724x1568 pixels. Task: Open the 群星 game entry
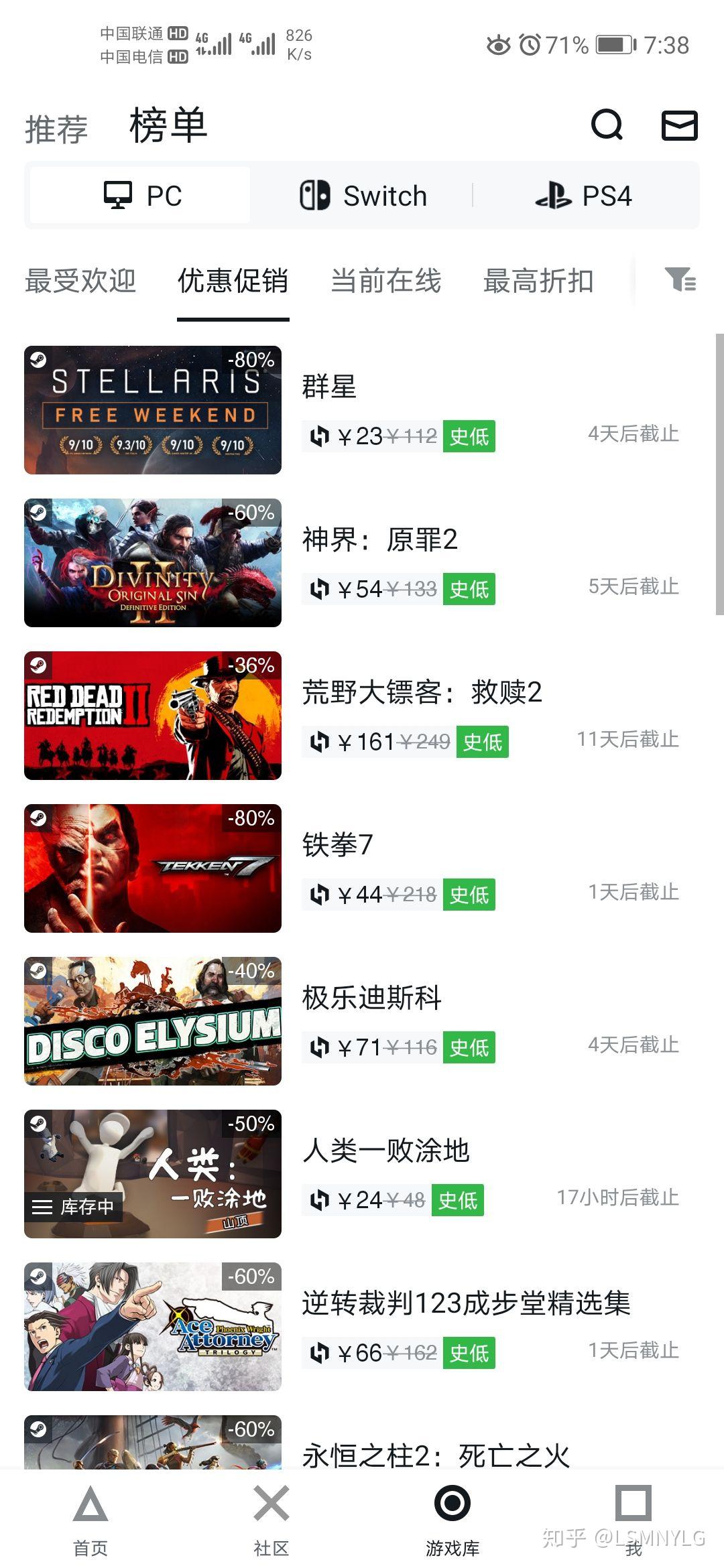[x=328, y=387]
